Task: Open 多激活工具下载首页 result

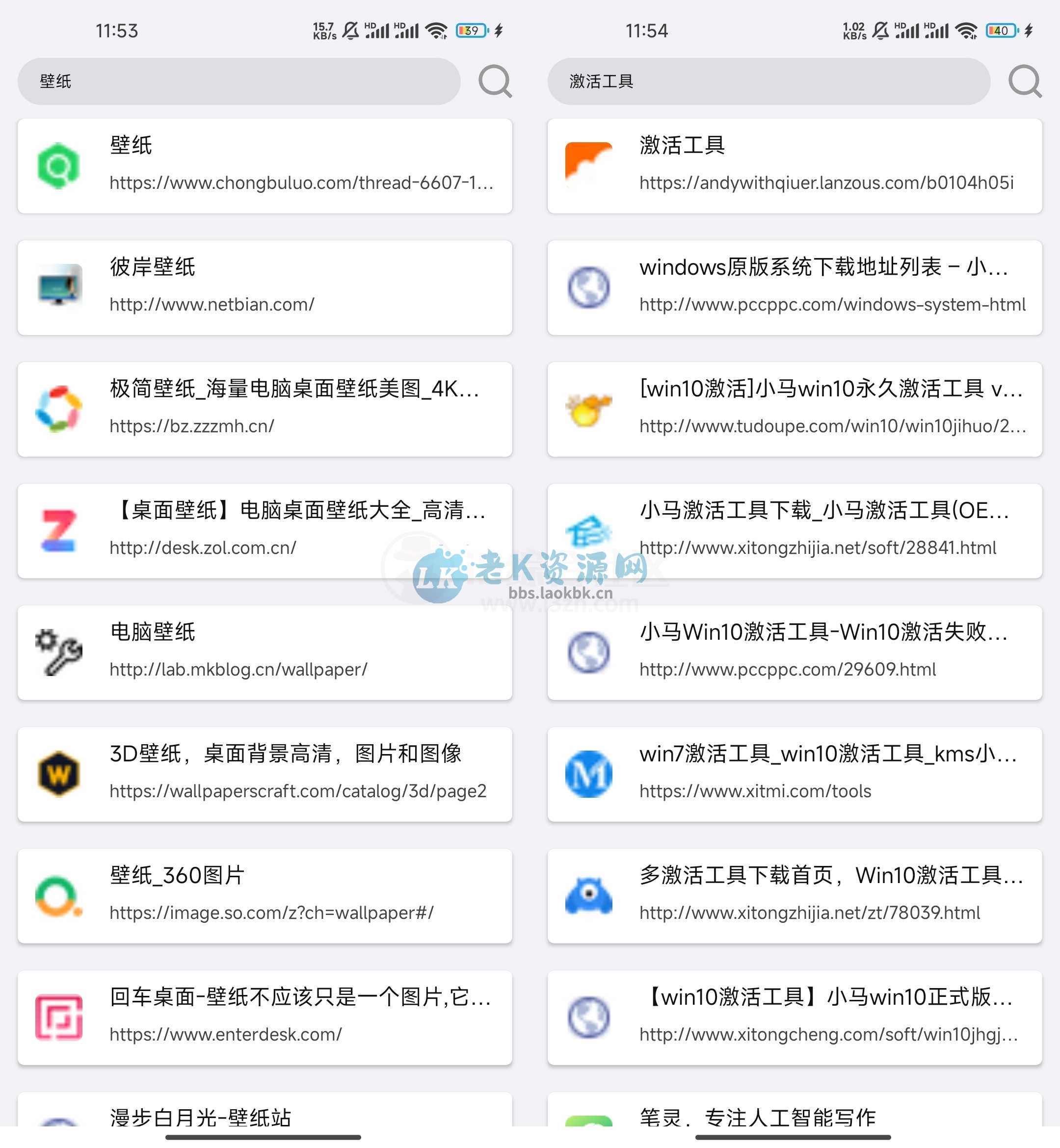Action: point(795,895)
